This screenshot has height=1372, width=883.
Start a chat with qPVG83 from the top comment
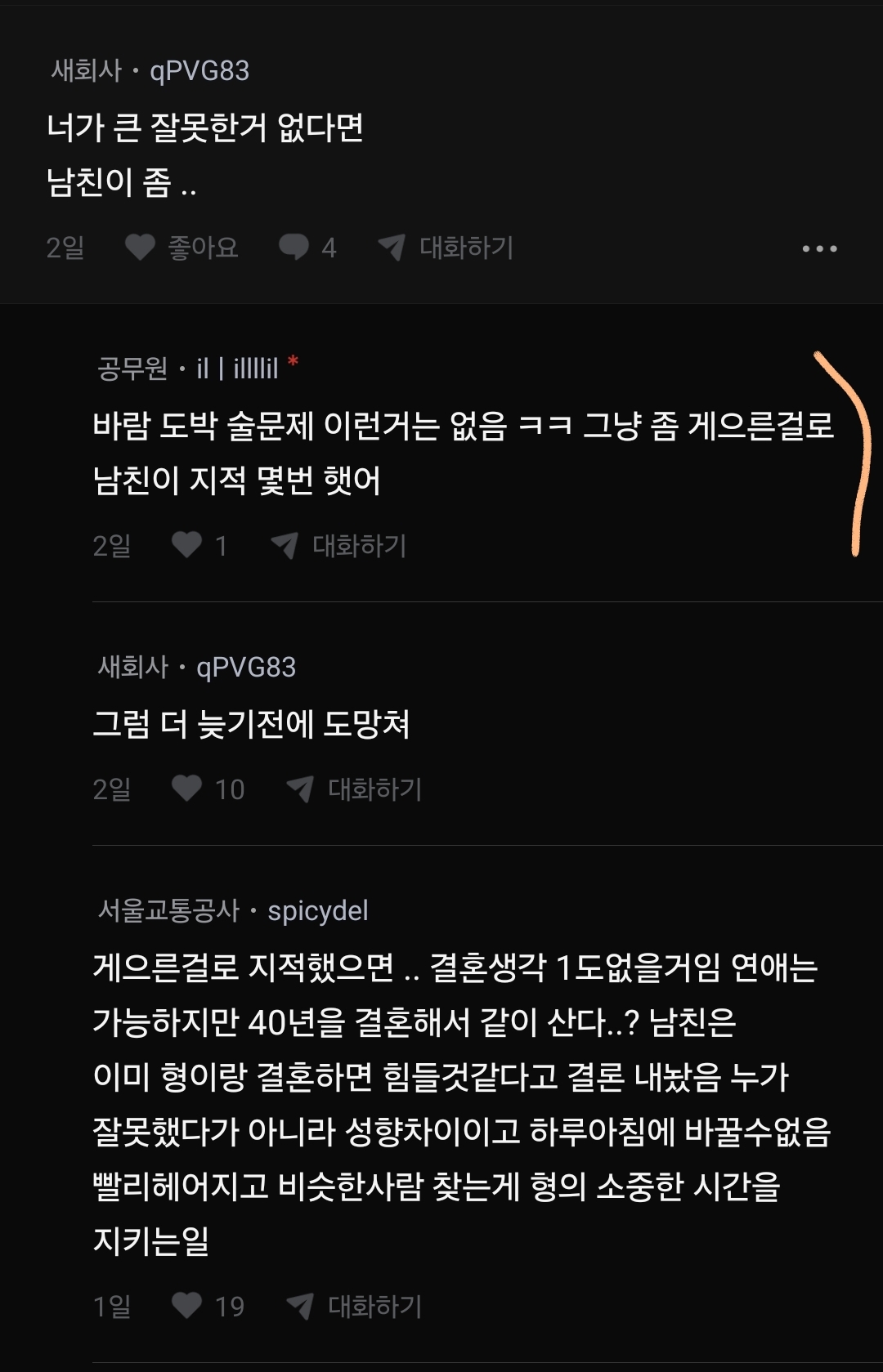click(x=446, y=247)
